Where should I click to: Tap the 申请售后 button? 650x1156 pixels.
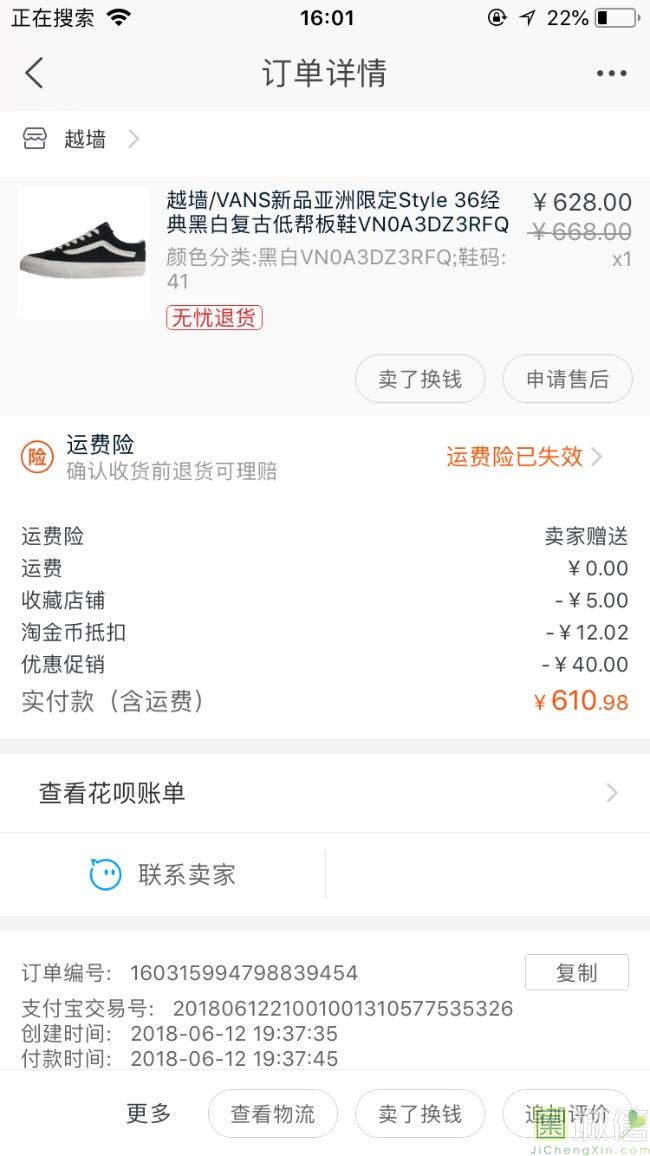coord(567,379)
